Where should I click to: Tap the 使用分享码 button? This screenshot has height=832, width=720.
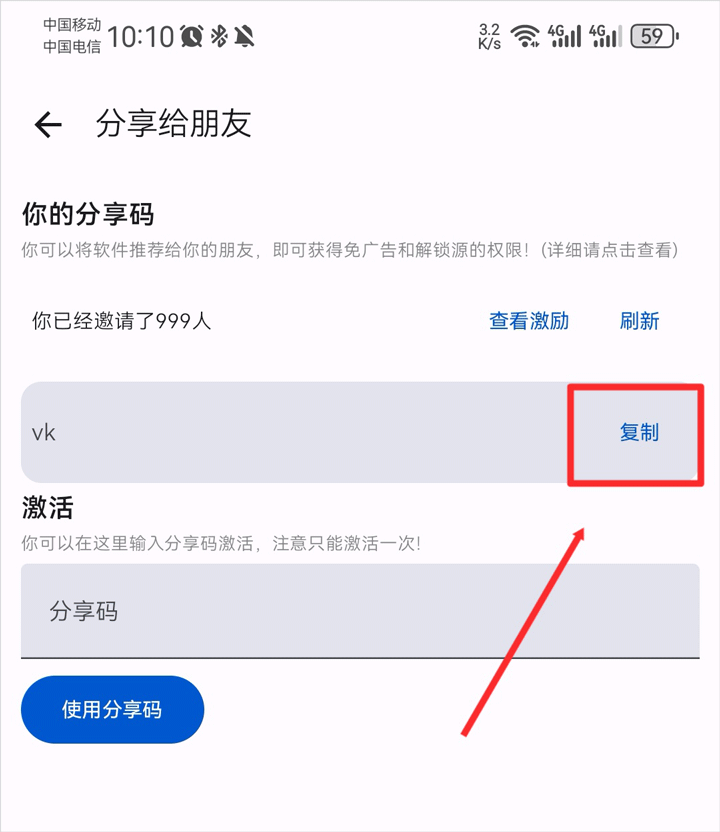112,710
